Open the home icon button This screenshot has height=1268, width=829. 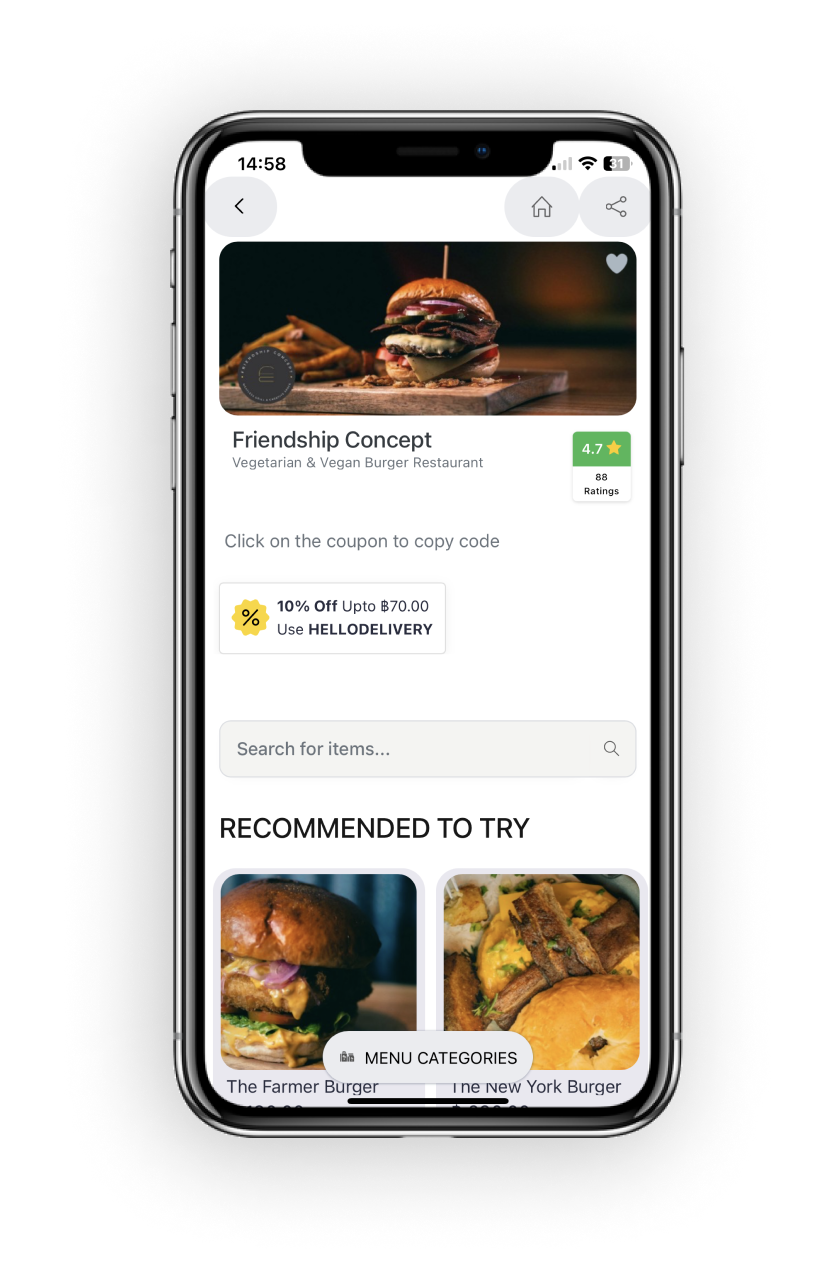click(541, 207)
